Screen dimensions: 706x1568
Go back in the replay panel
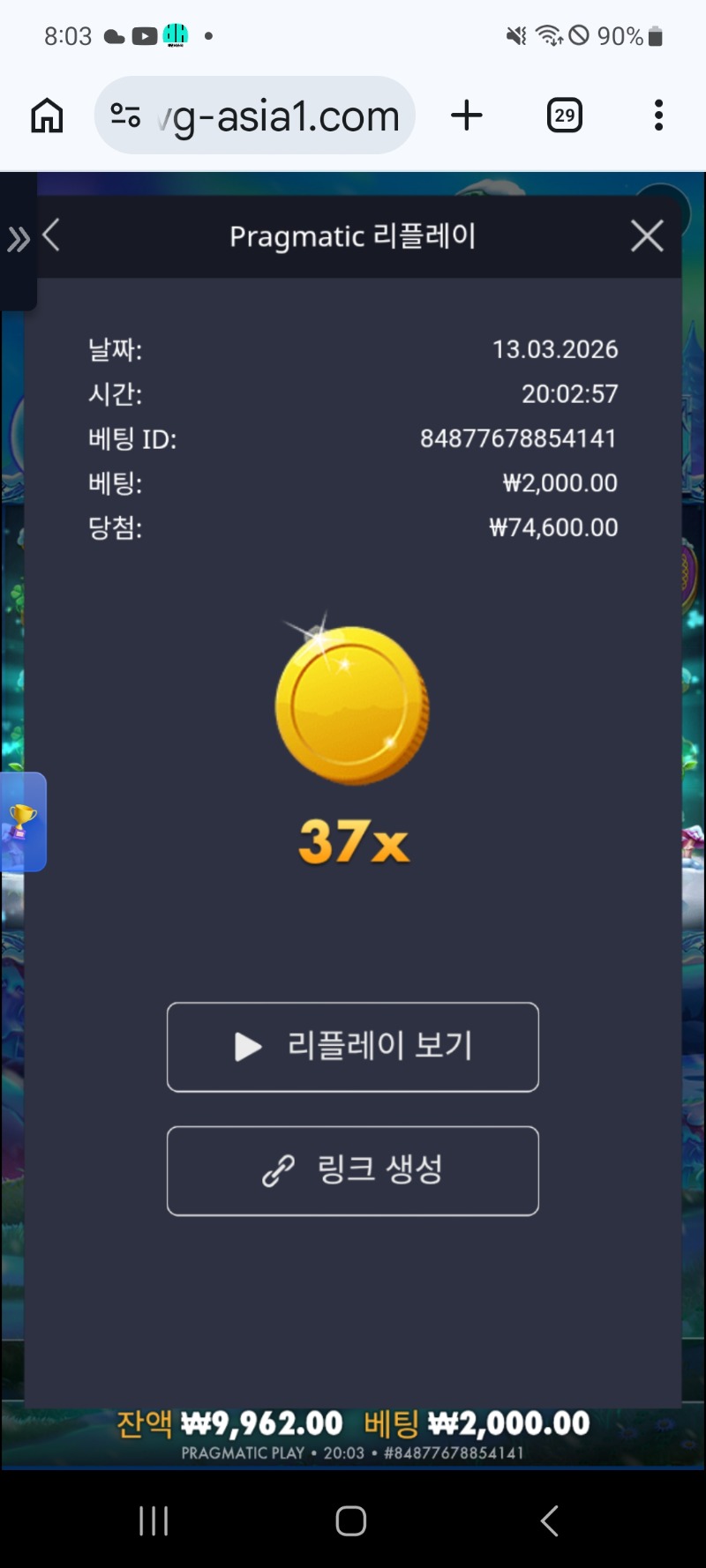click(x=52, y=235)
